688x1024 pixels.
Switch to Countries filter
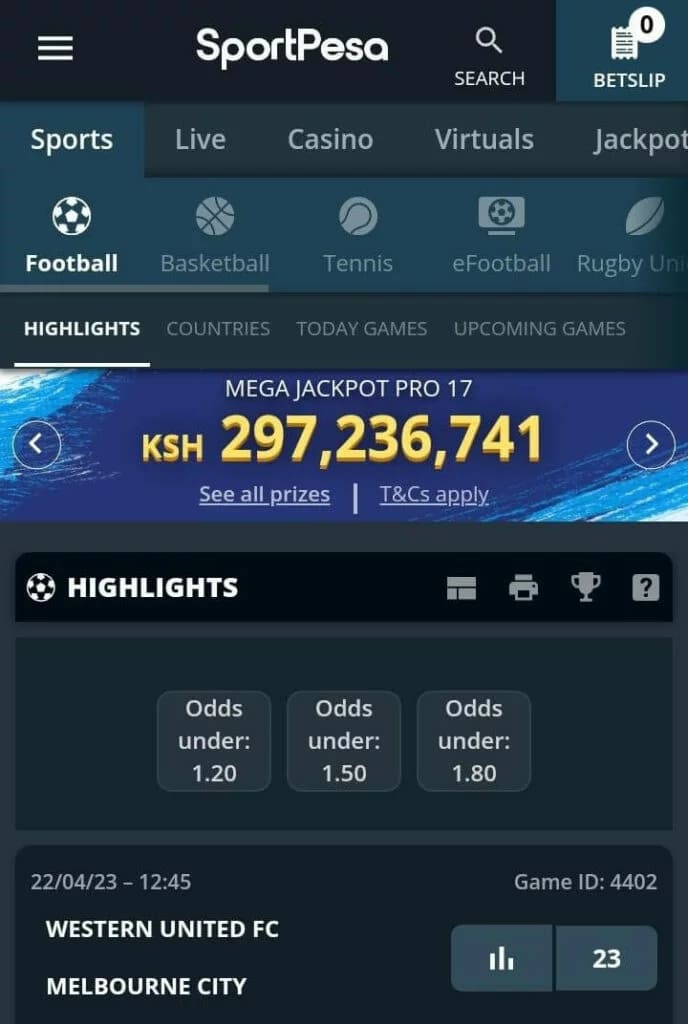click(x=218, y=329)
